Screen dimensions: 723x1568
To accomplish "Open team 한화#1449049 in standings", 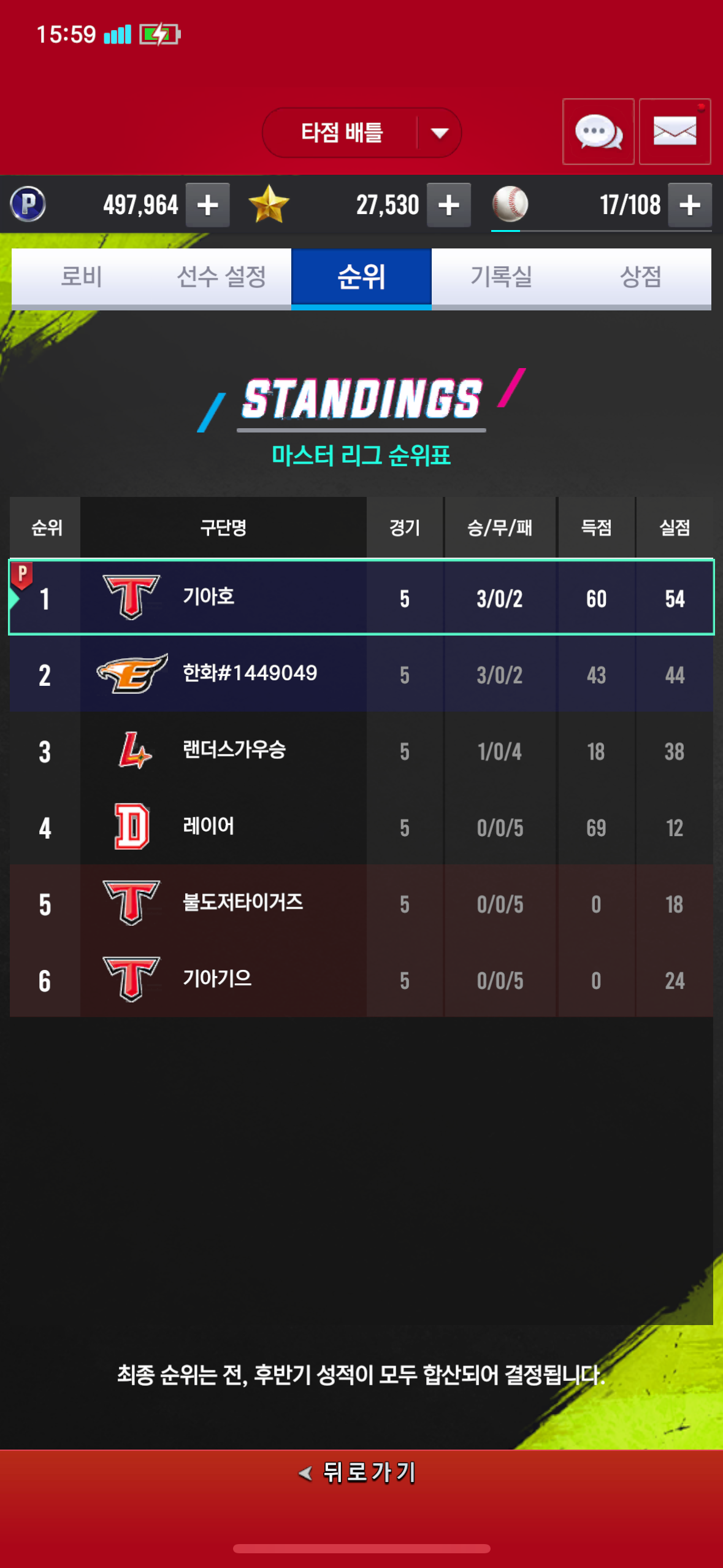I will pyautogui.click(x=361, y=674).
